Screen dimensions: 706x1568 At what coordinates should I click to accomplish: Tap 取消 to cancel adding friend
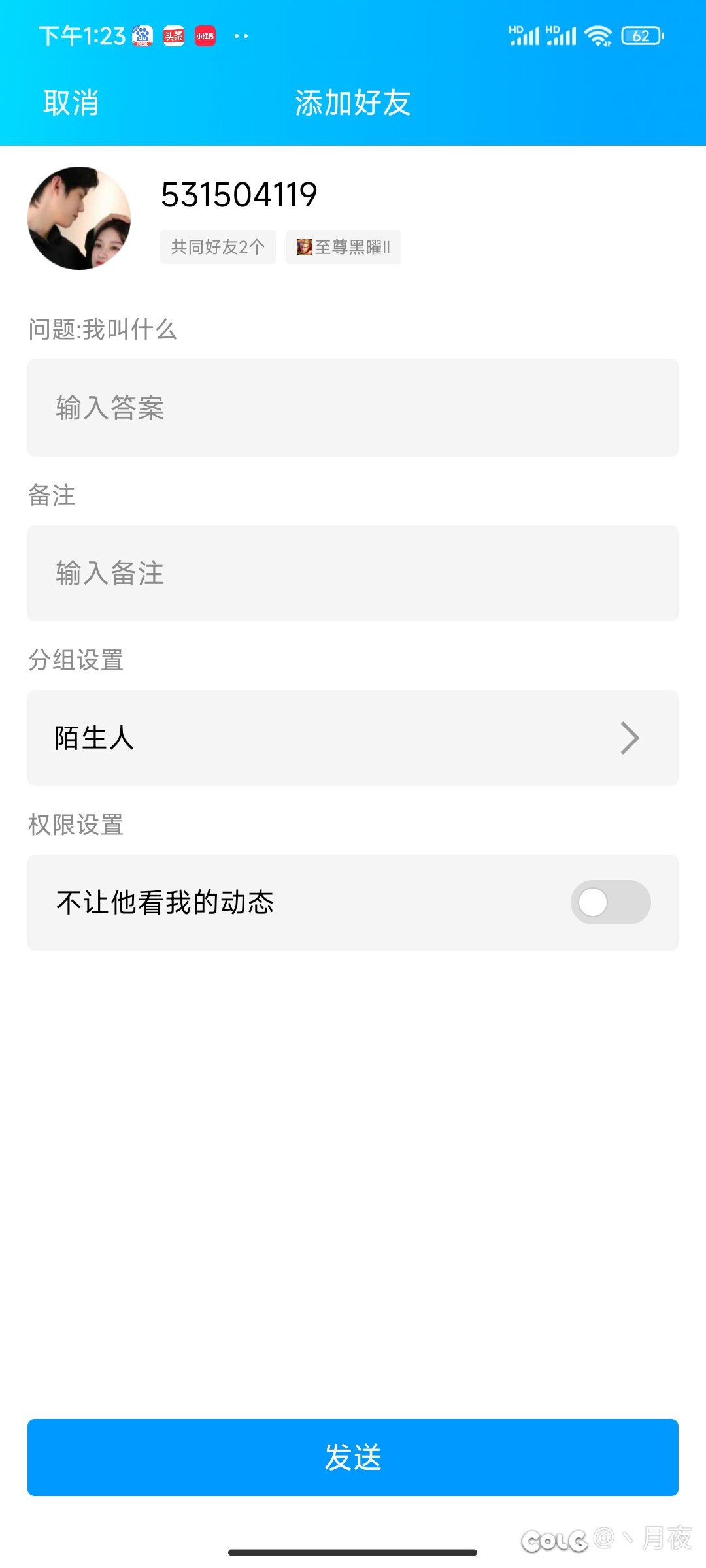tap(71, 103)
